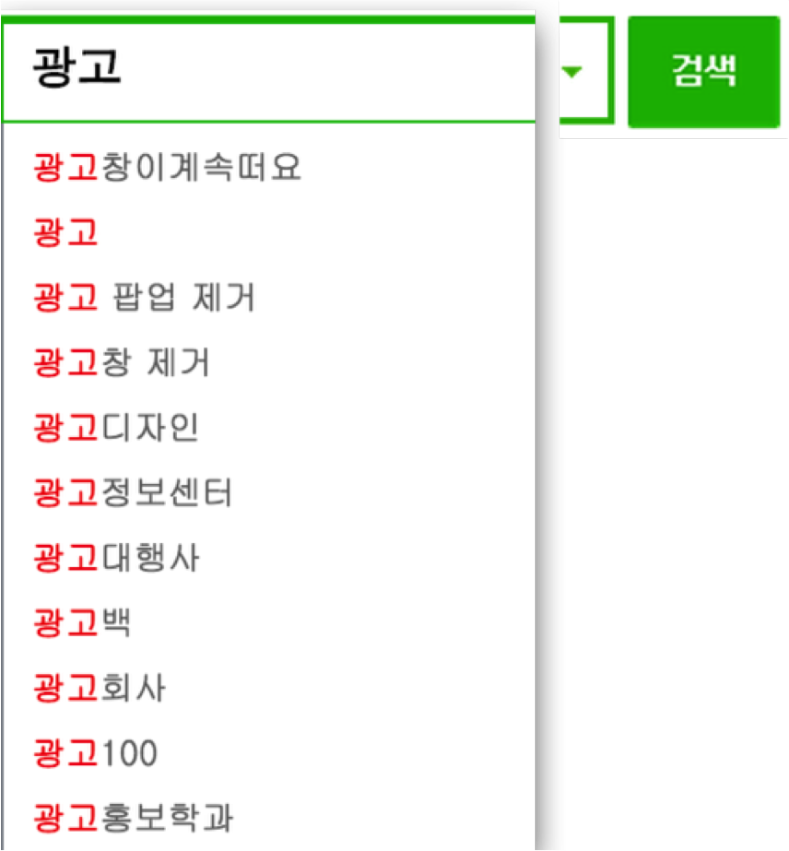Viewport: 789px width, 851px height.
Task: Select suggestion 광고창이계속떠요
Action: point(167,167)
